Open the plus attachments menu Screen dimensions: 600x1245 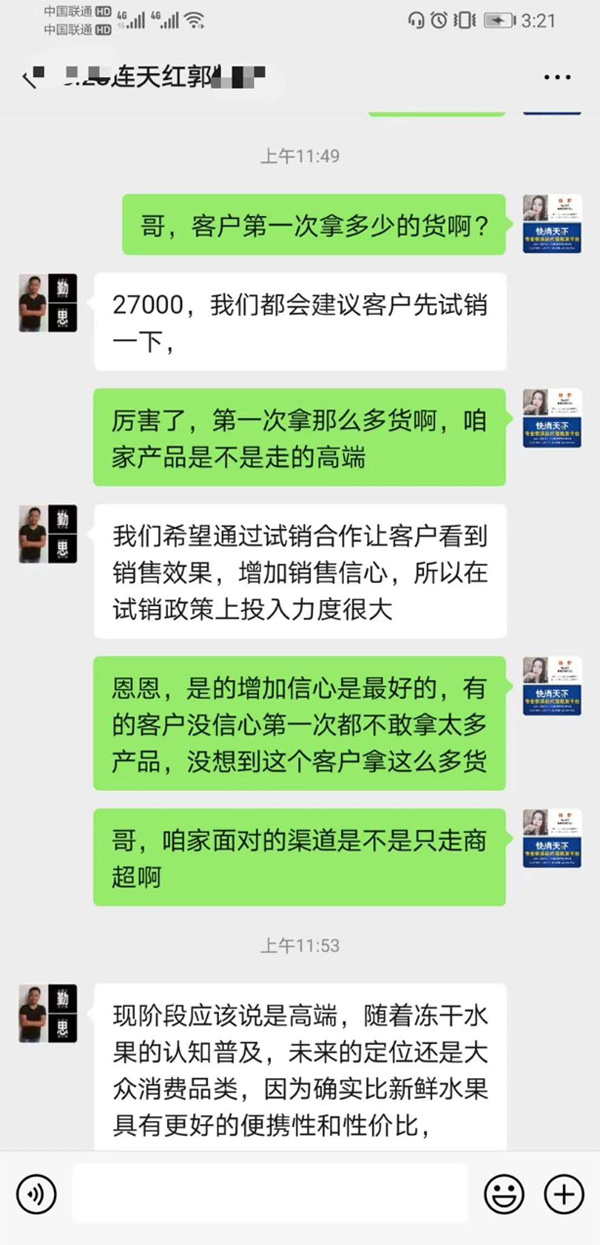pyautogui.click(x=563, y=1193)
